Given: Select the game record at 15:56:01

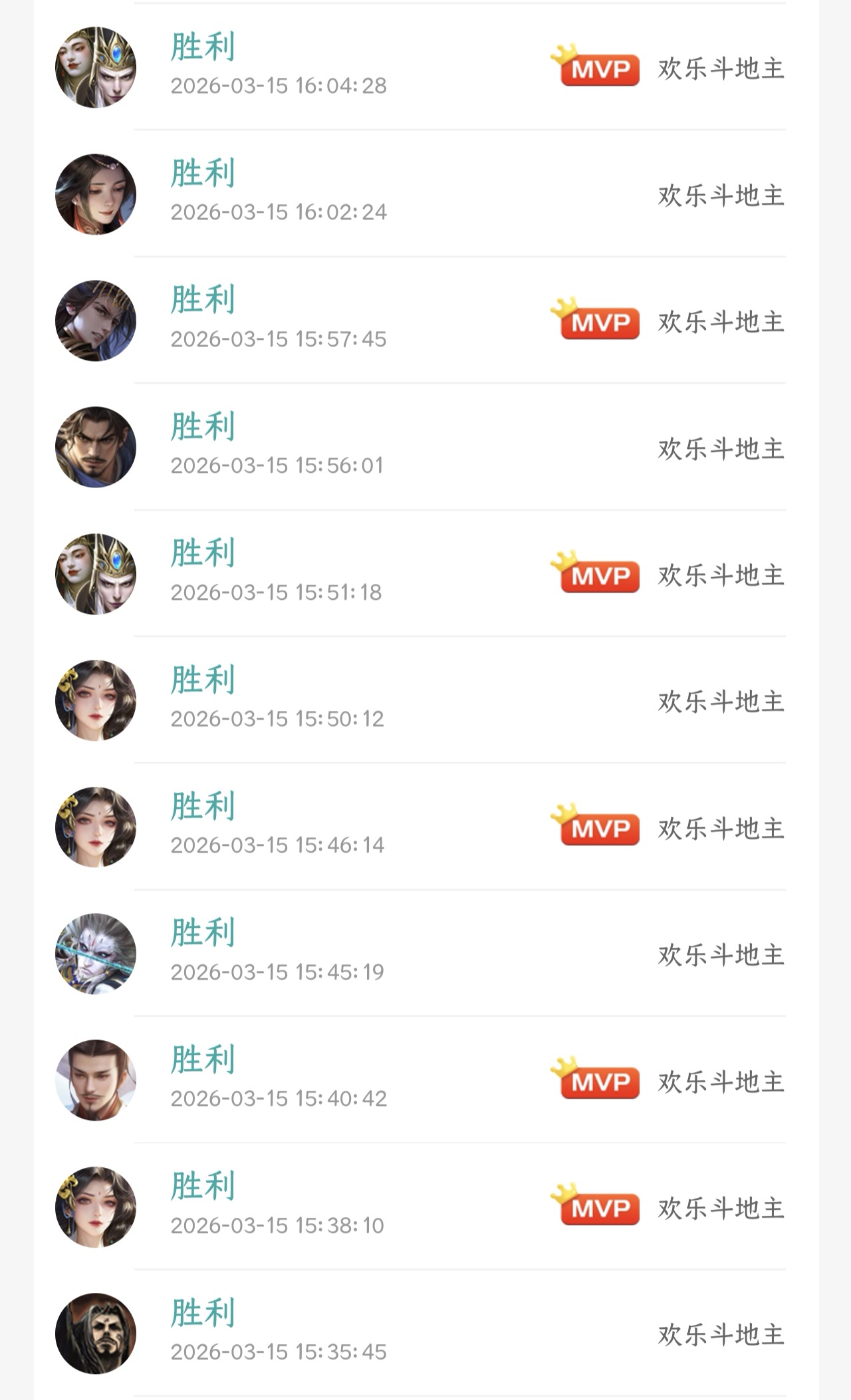Looking at the screenshot, I should [425, 447].
